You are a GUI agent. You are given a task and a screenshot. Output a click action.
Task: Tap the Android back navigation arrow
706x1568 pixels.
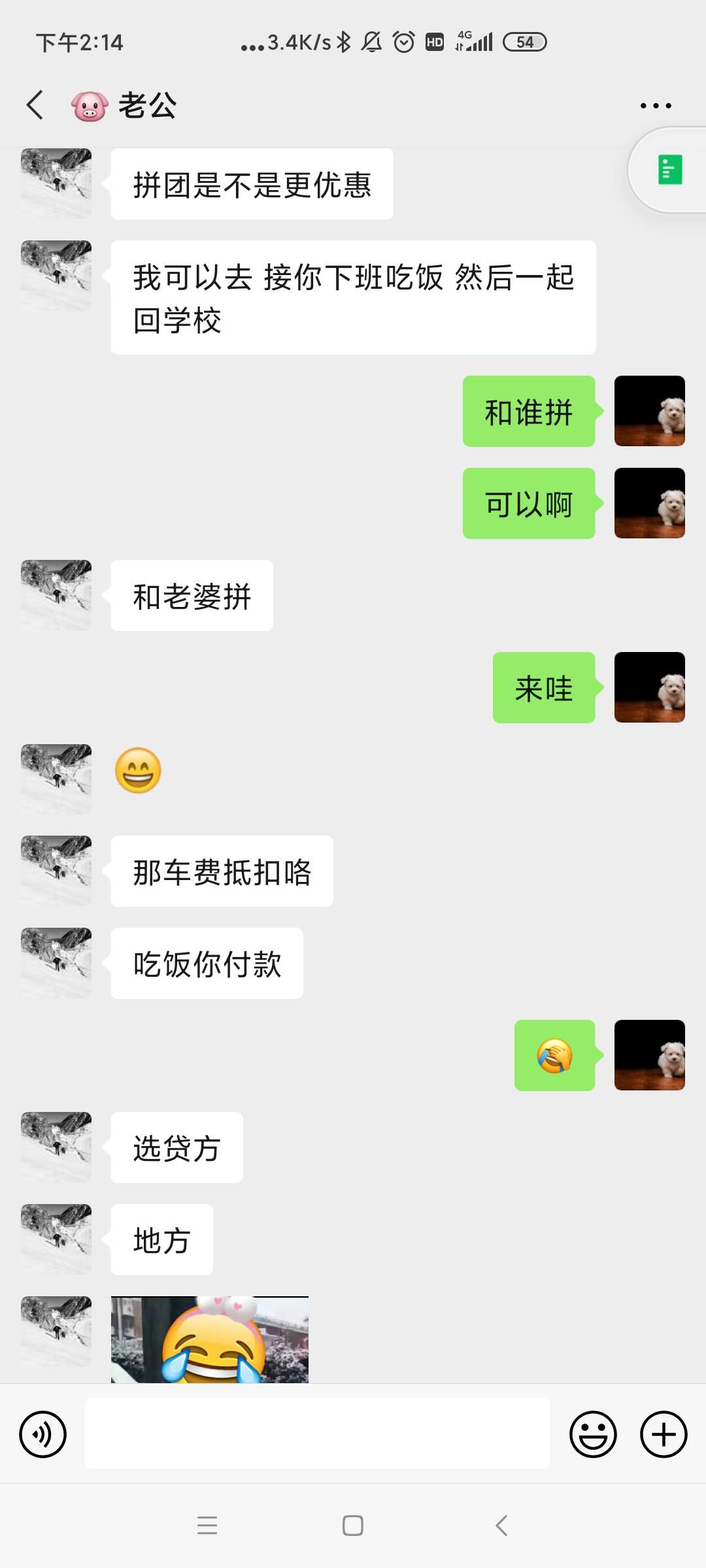coord(500,1526)
